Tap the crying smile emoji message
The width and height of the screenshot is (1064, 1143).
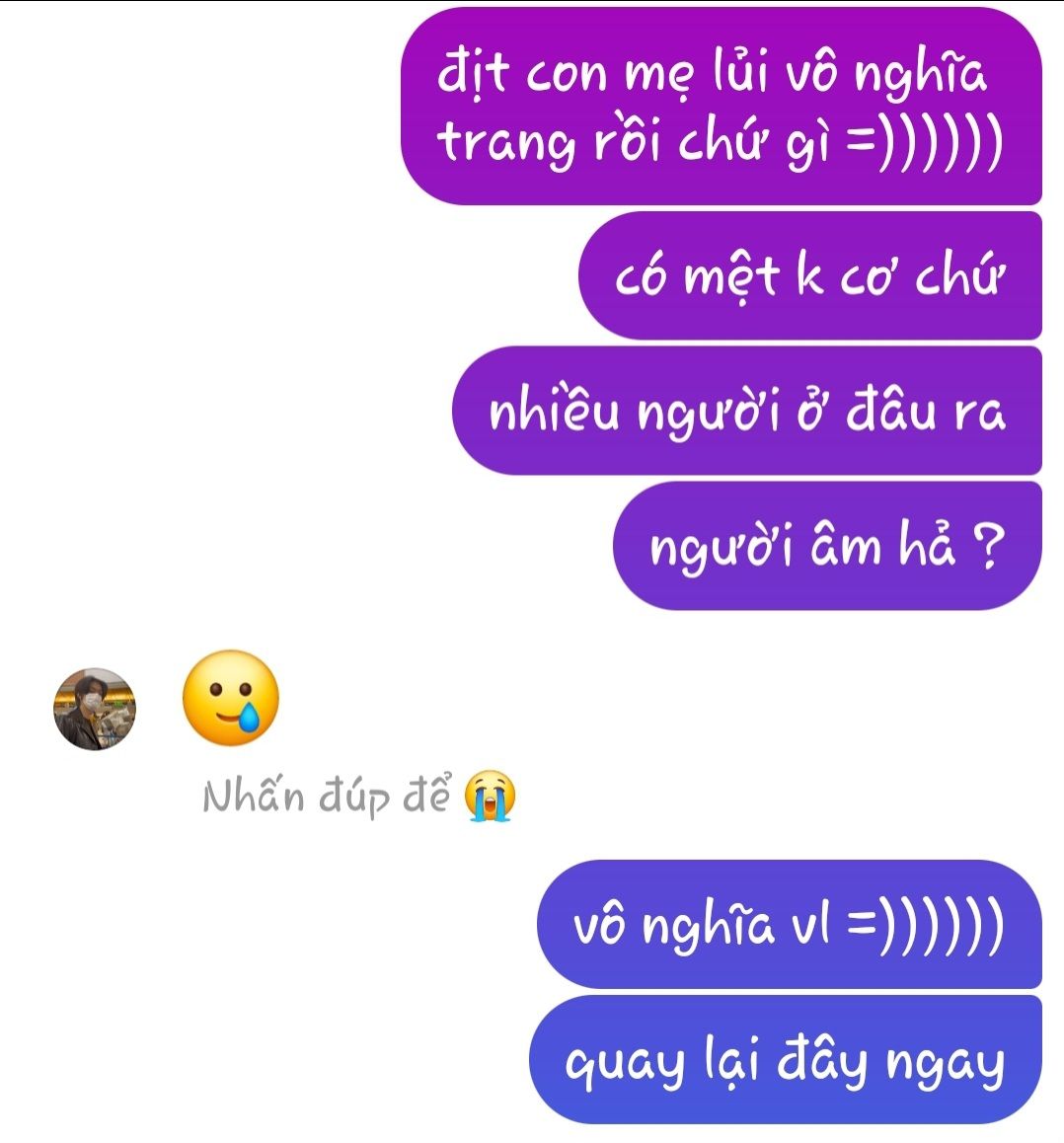[231, 697]
